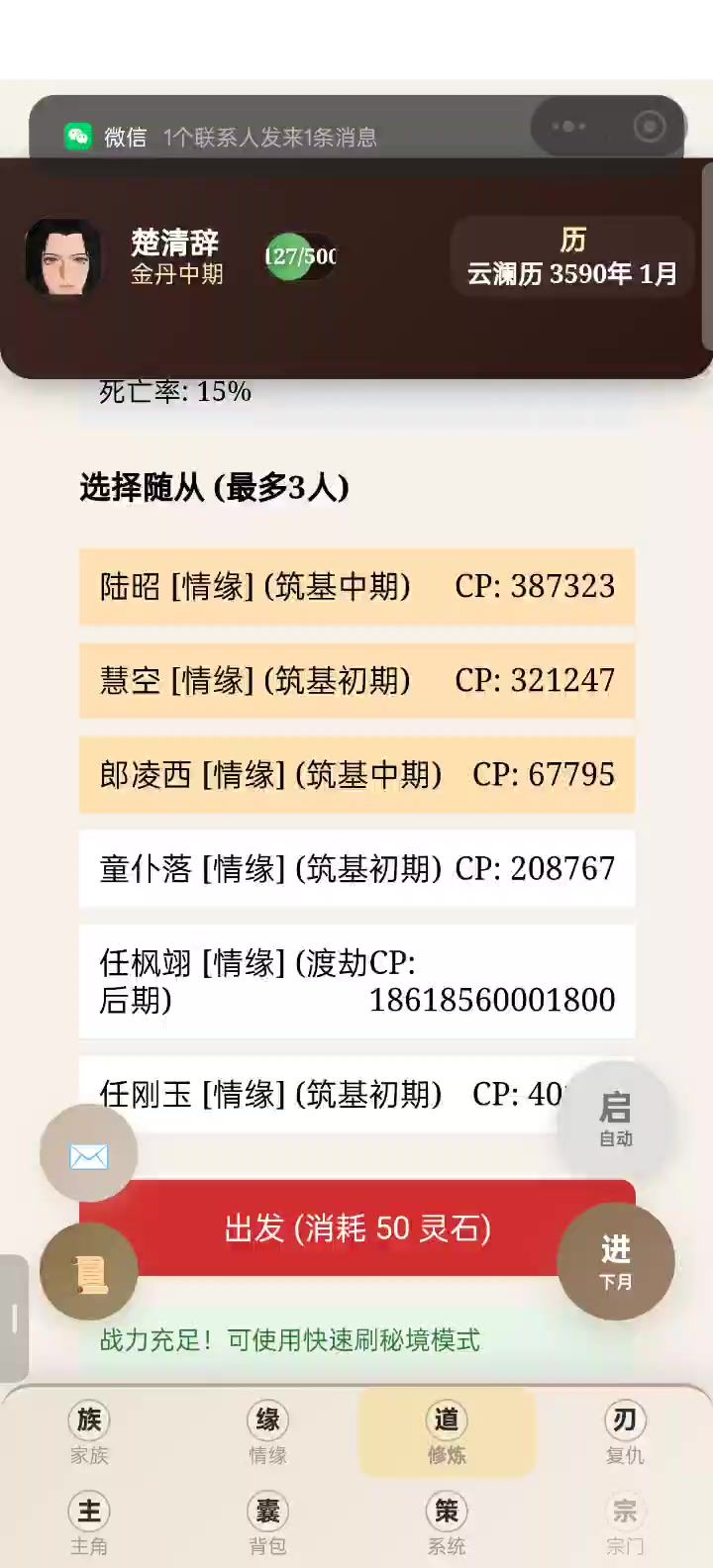
Task: Close the mini-program with circle button
Action: 649,127
